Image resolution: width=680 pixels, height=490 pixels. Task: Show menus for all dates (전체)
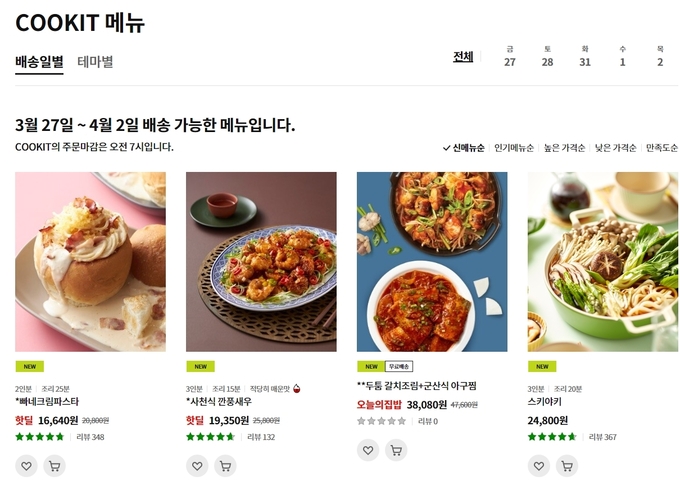click(463, 56)
